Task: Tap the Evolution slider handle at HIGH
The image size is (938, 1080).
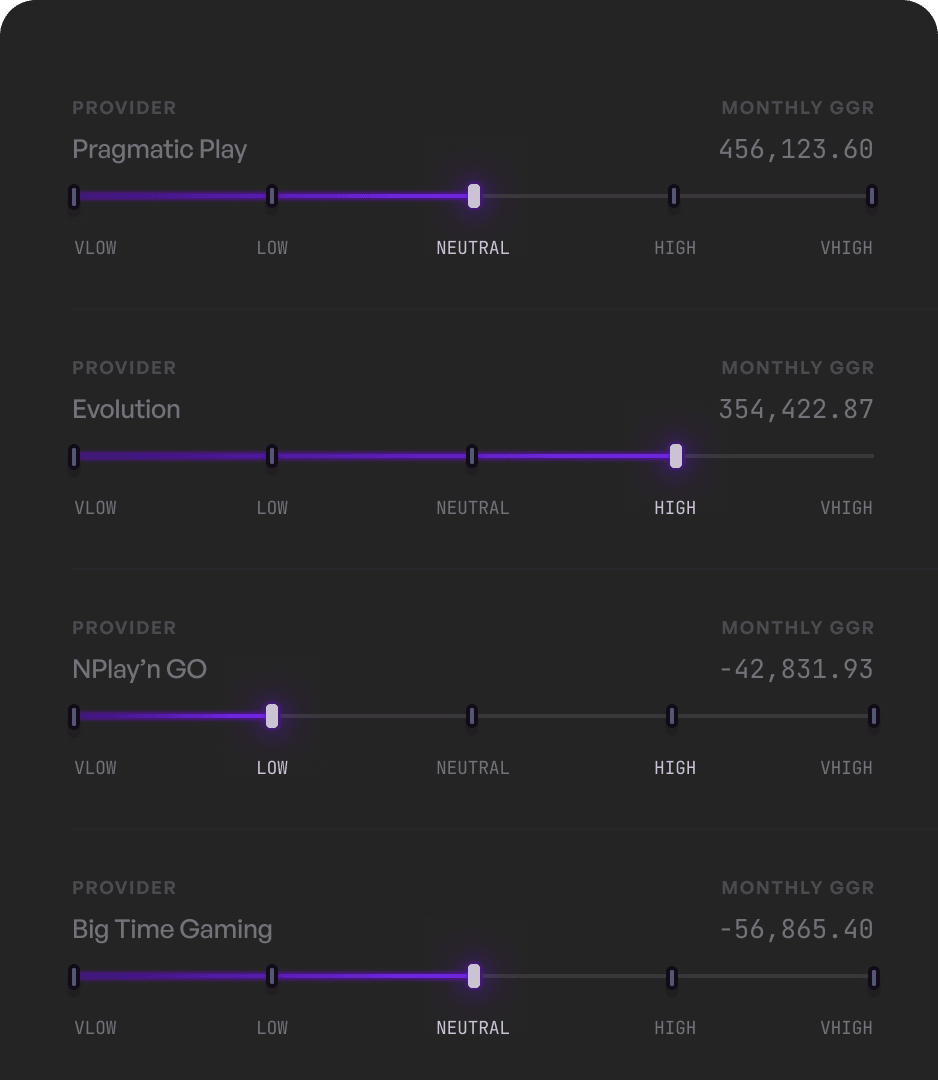Action: [676, 456]
